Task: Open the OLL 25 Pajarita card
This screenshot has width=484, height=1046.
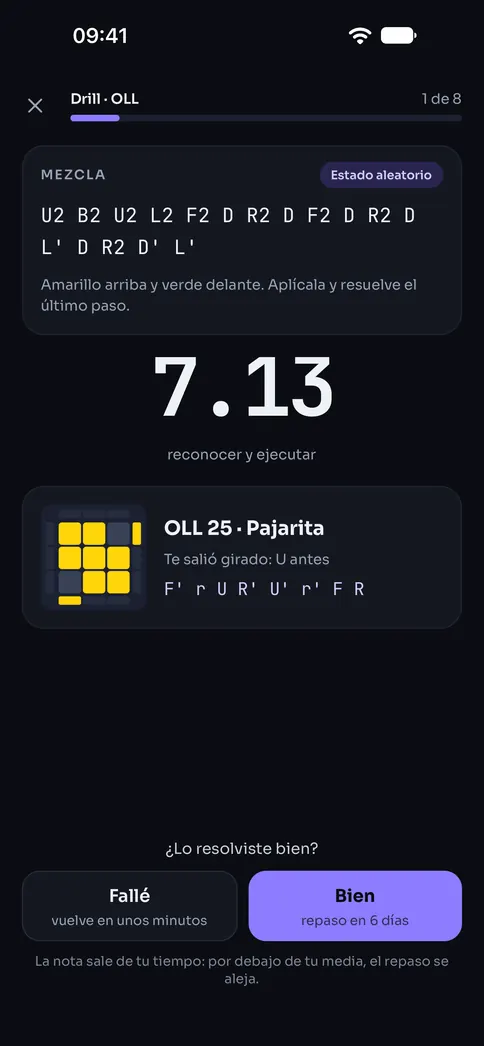Action: pos(242,558)
